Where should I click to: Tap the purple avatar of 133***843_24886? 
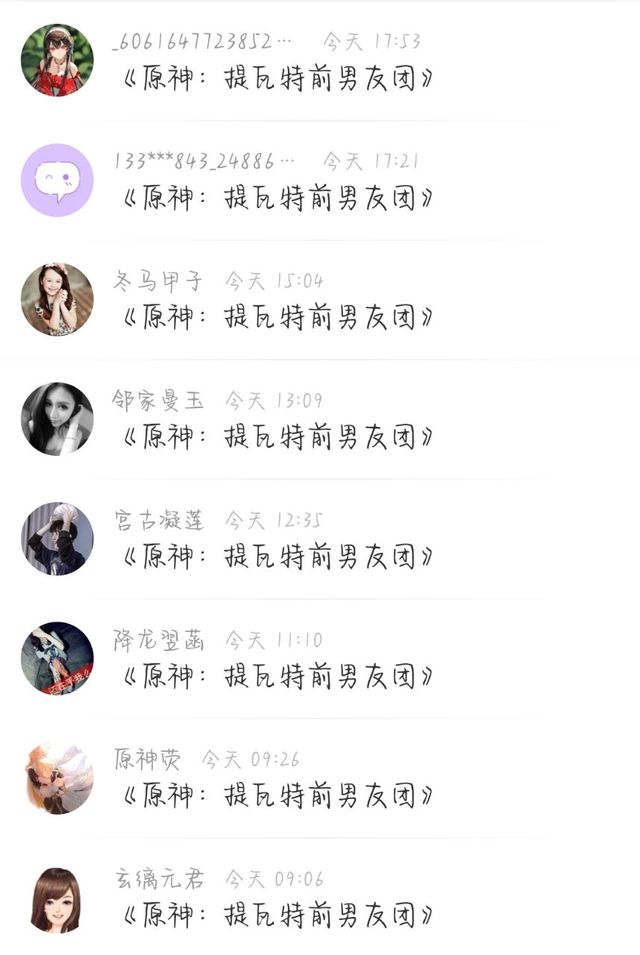[x=57, y=180]
